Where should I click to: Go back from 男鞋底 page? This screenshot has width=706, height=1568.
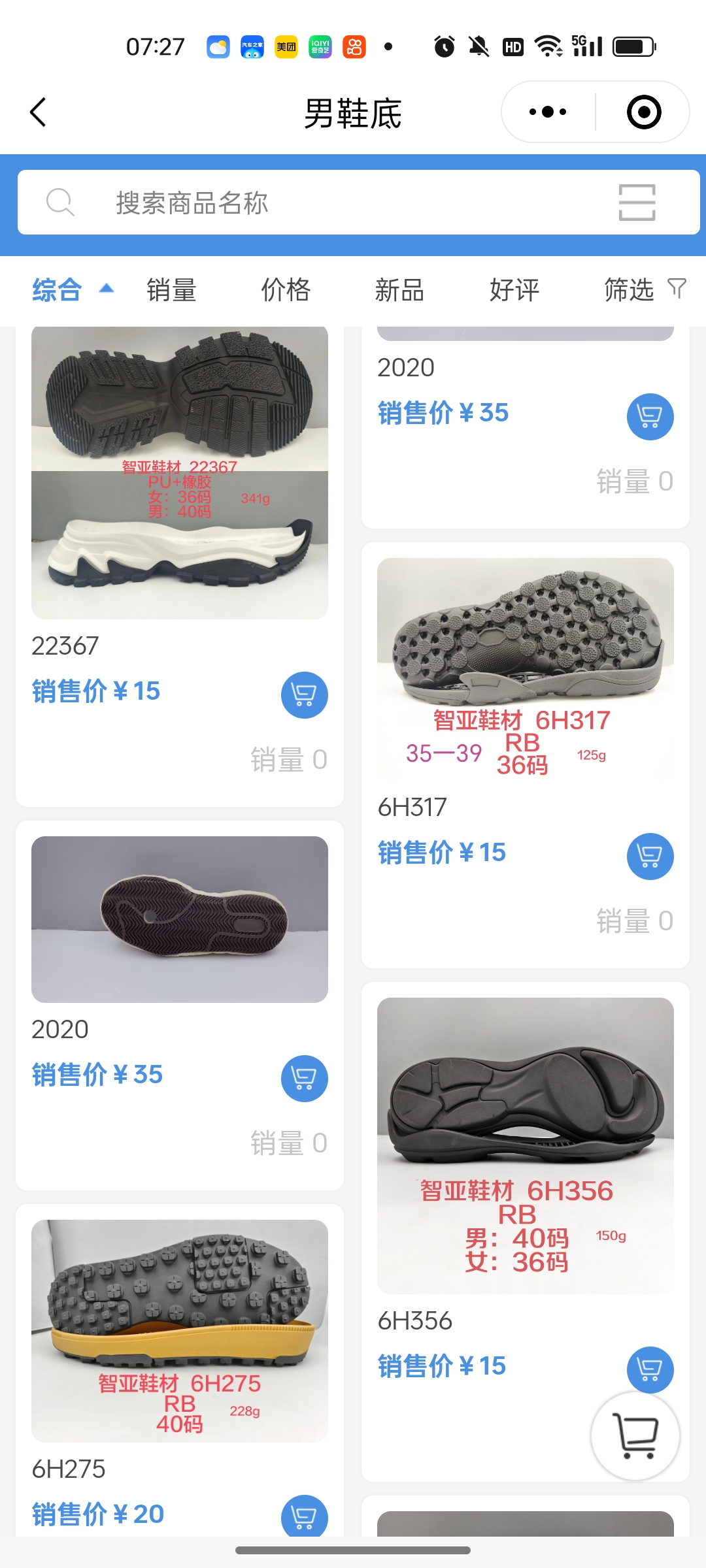[39, 112]
